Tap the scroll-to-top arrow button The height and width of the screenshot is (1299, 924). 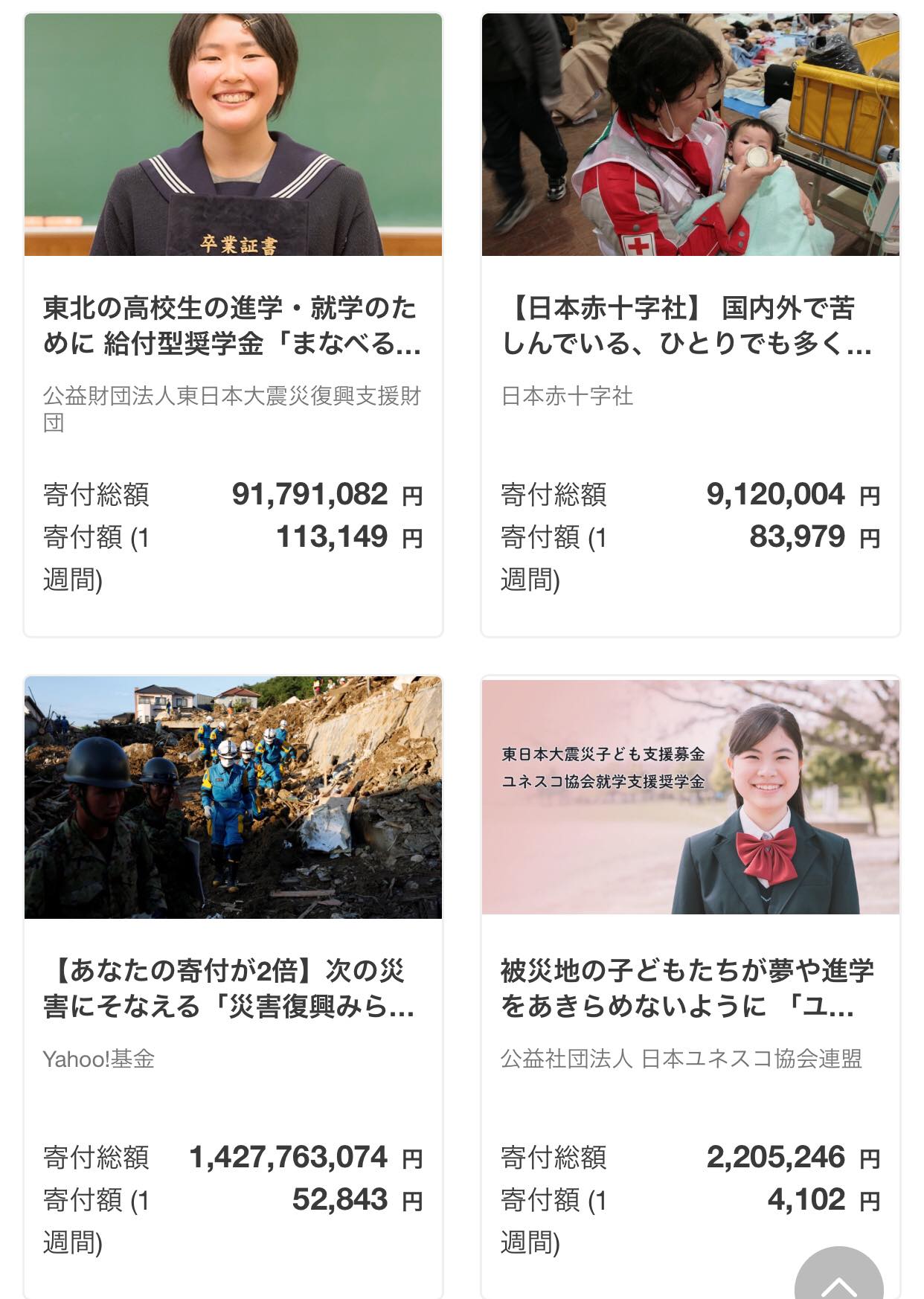pos(838,1277)
